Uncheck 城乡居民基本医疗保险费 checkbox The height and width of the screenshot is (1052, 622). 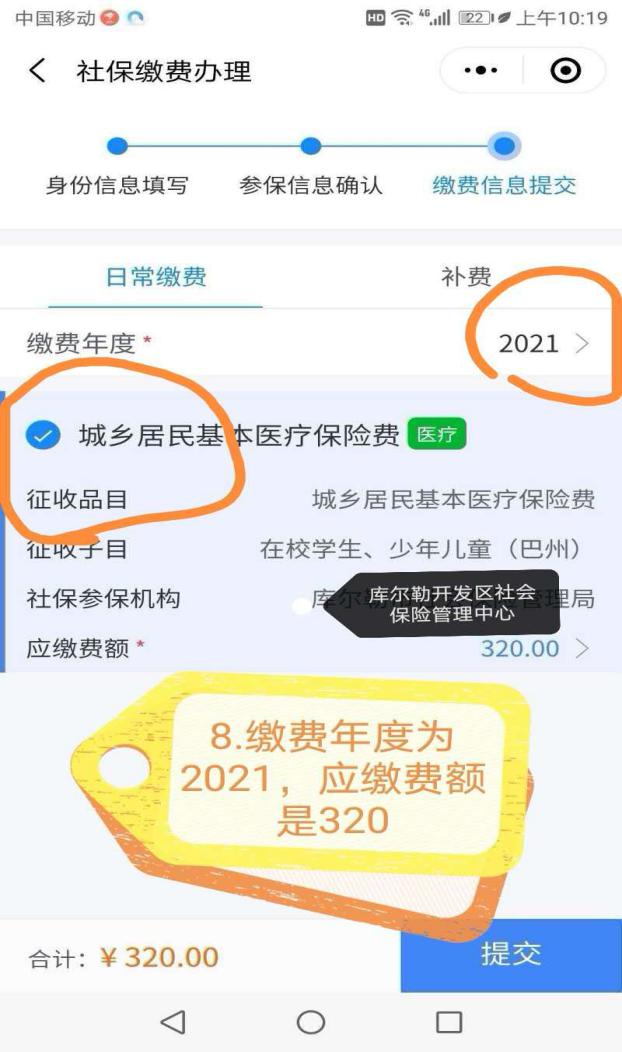click(x=43, y=435)
